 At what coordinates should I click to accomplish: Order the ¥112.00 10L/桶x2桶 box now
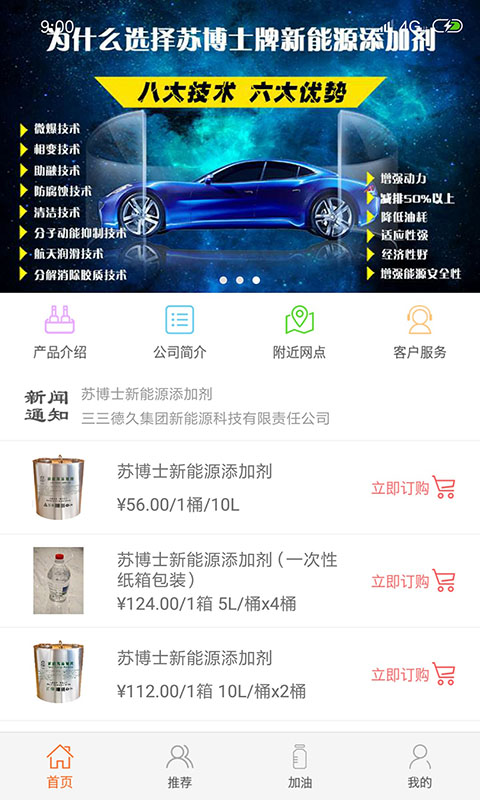(413, 674)
